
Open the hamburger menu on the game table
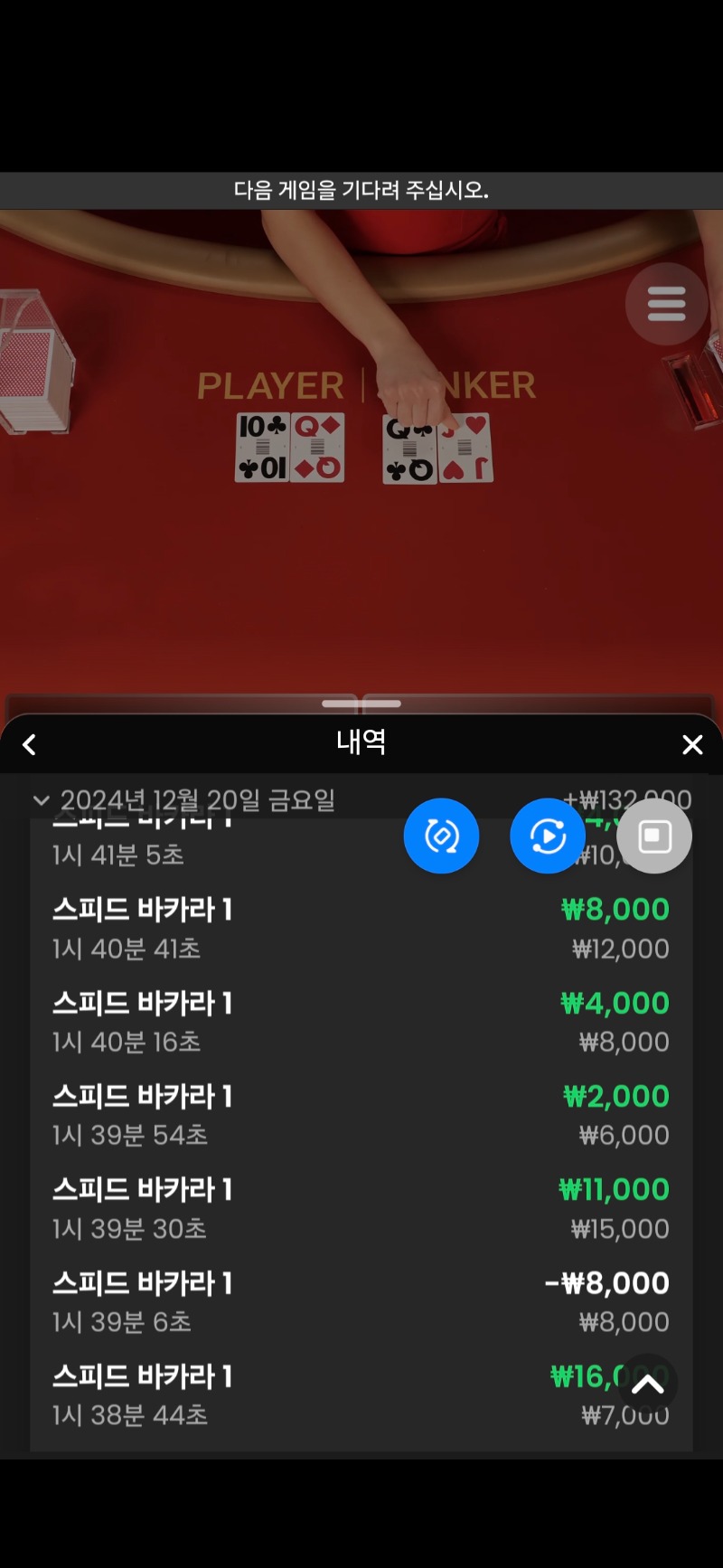coord(666,304)
